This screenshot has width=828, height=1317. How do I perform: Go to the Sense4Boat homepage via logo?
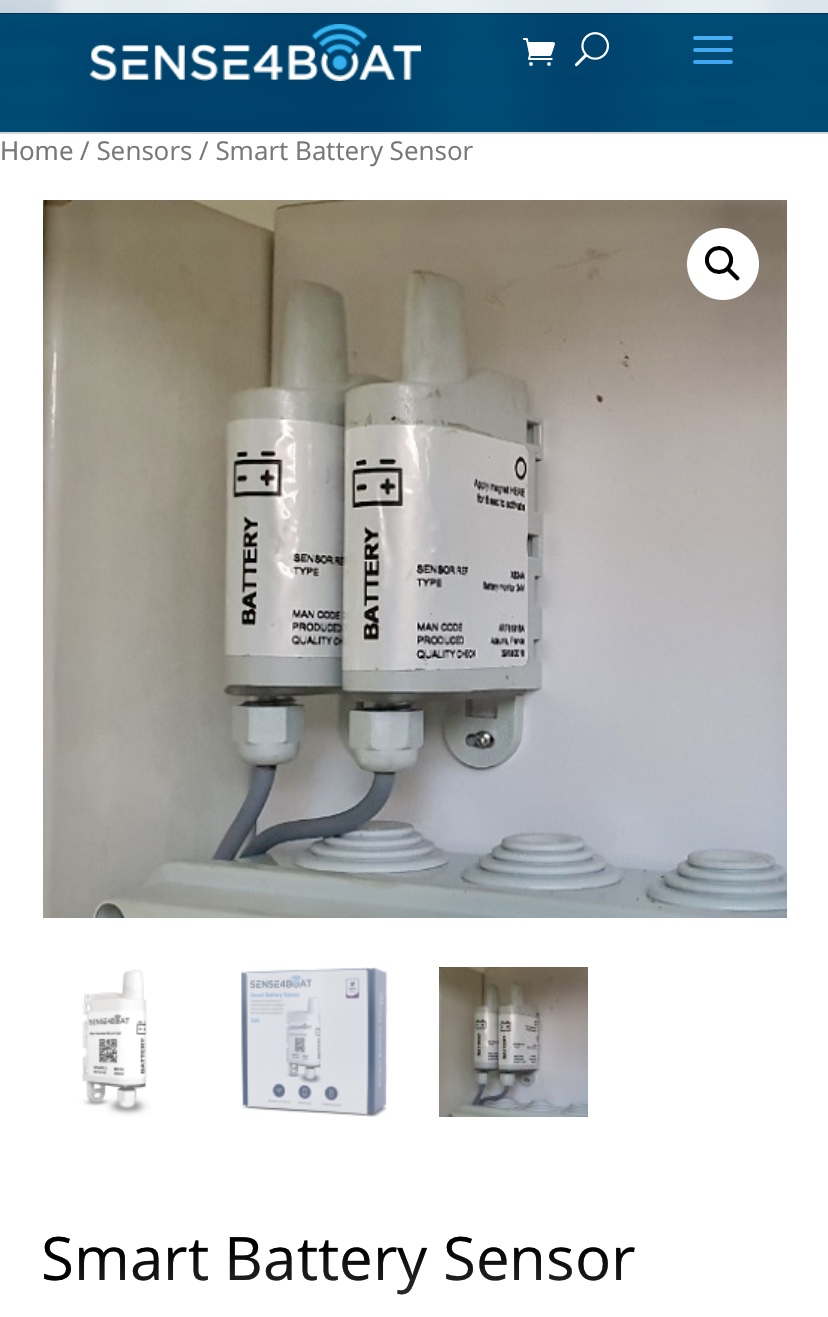click(x=255, y=55)
